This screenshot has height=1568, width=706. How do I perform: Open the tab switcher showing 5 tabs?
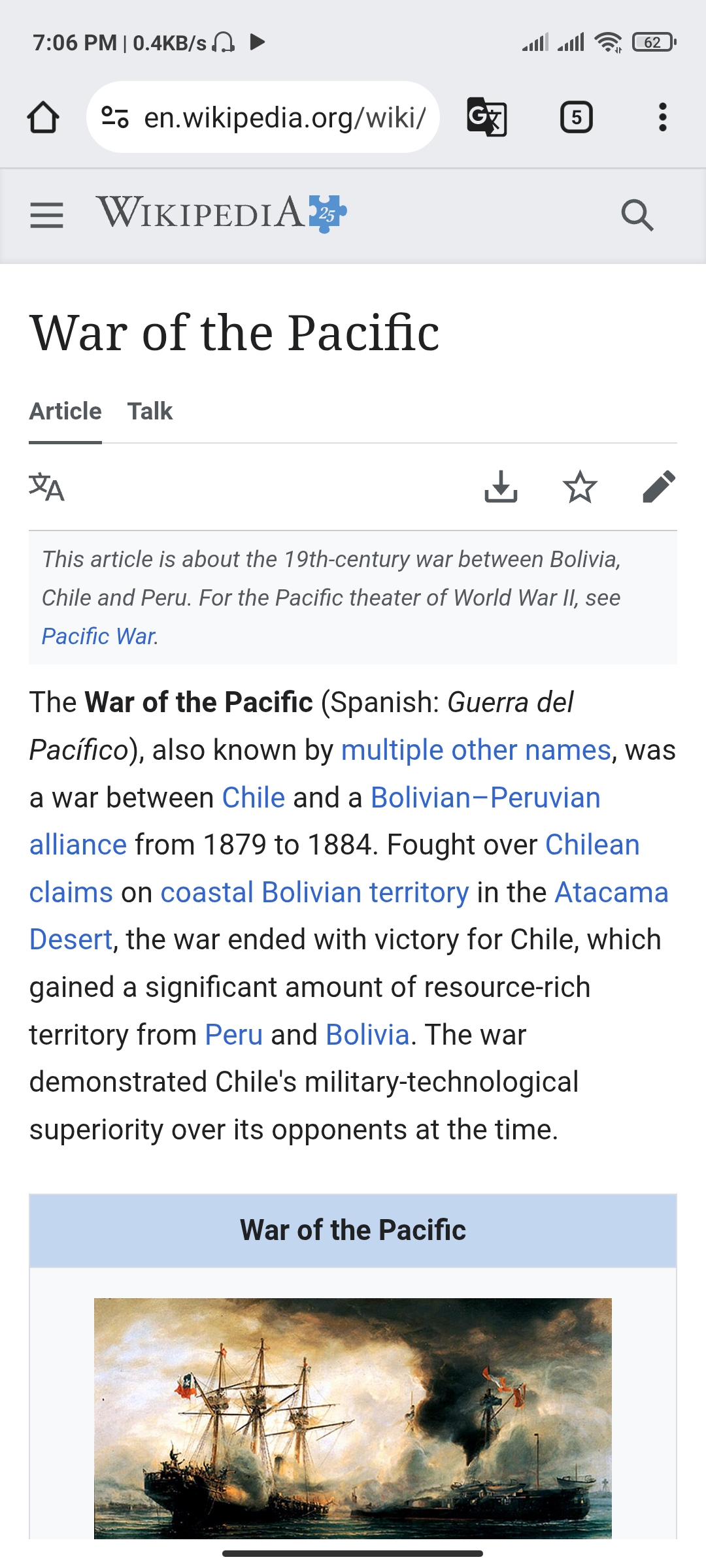(x=577, y=118)
